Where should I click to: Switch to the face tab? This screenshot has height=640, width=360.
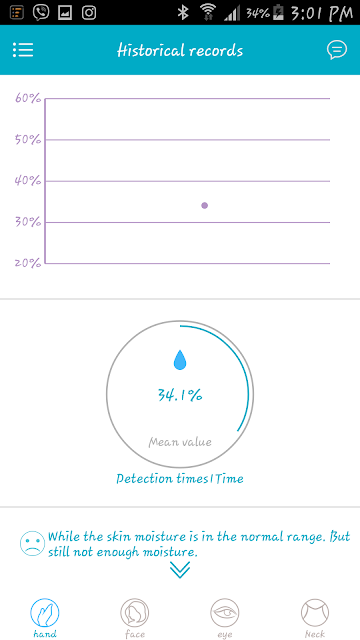pyautogui.click(x=135, y=618)
